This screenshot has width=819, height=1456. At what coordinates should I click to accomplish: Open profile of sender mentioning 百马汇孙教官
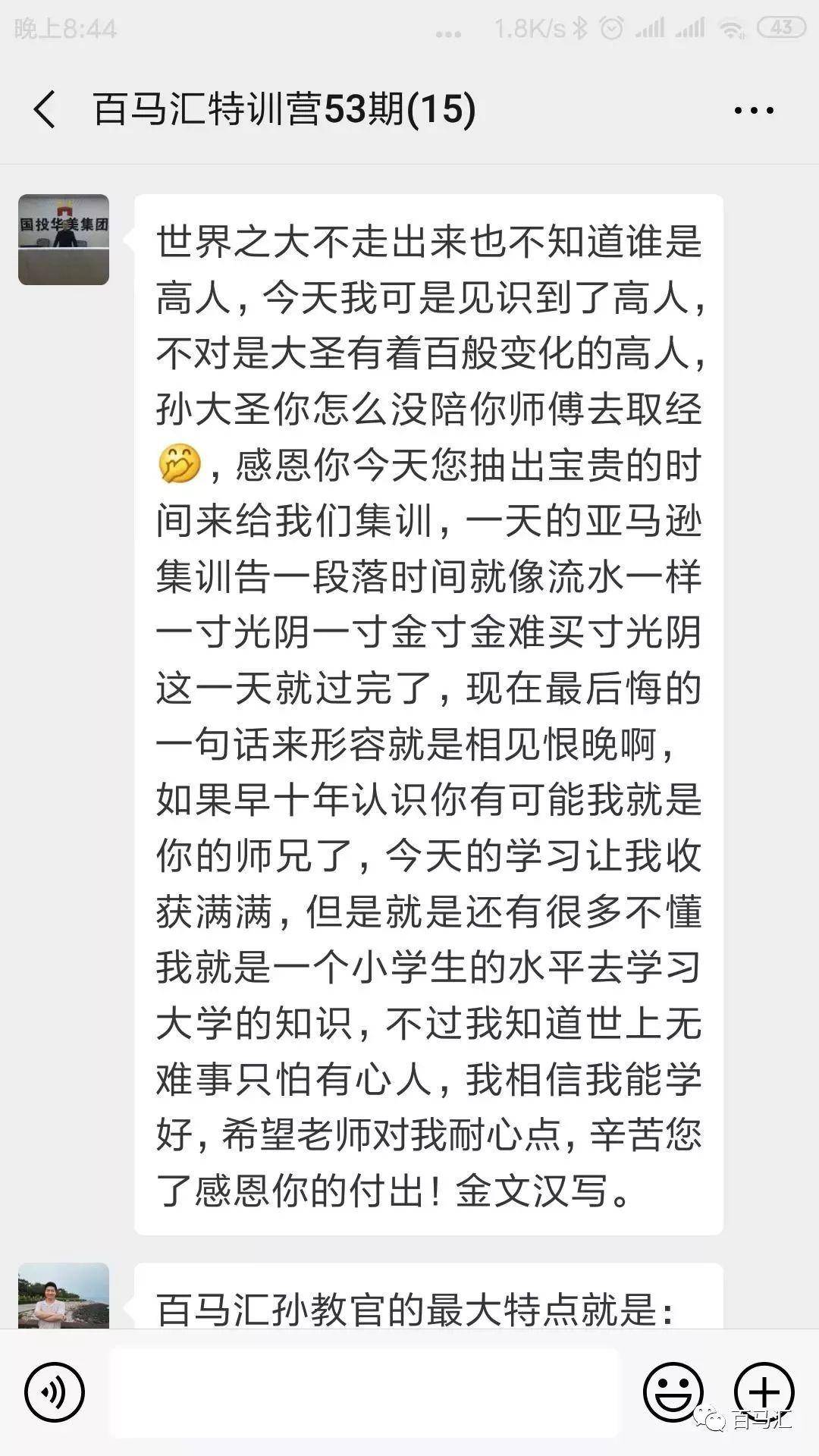(x=64, y=1295)
